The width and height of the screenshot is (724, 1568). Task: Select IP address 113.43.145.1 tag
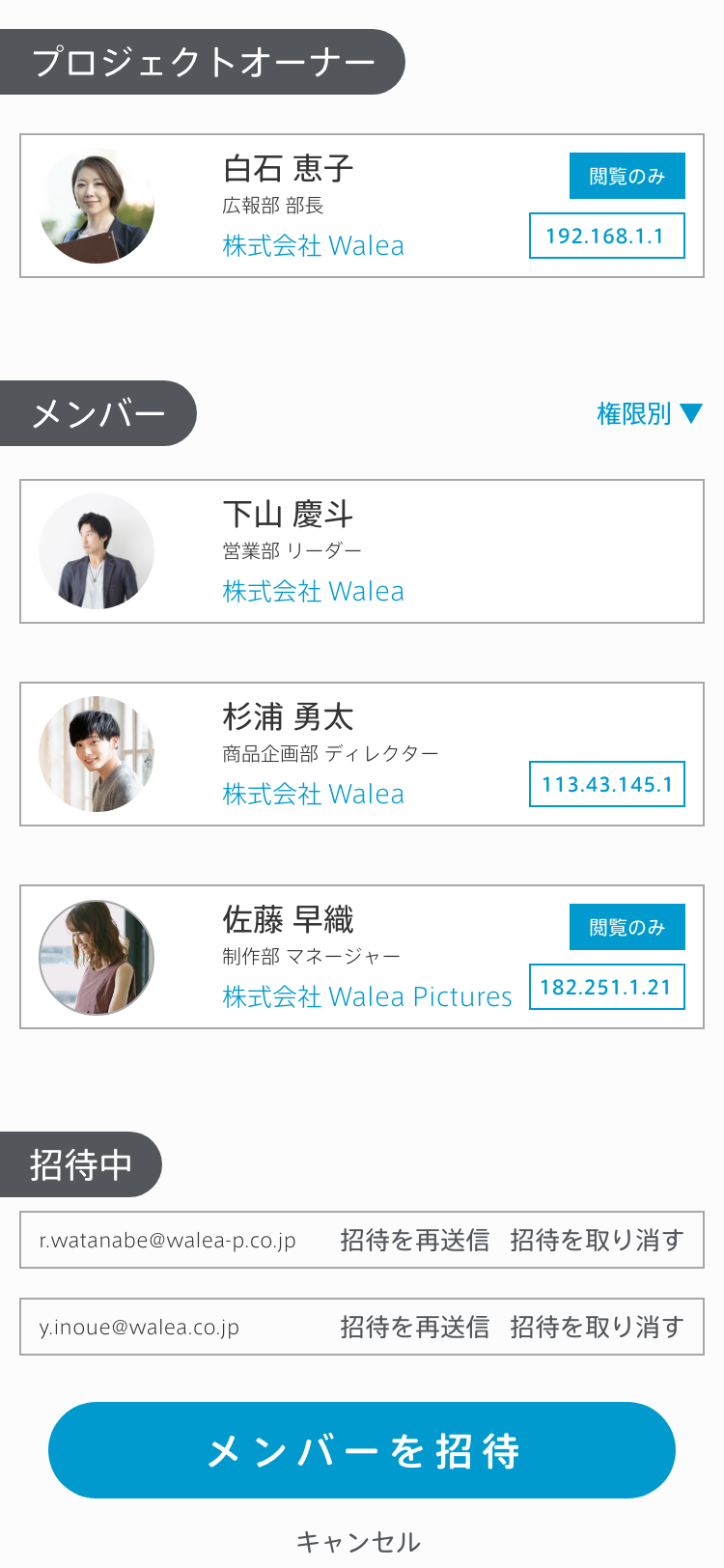(x=606, y=784)
